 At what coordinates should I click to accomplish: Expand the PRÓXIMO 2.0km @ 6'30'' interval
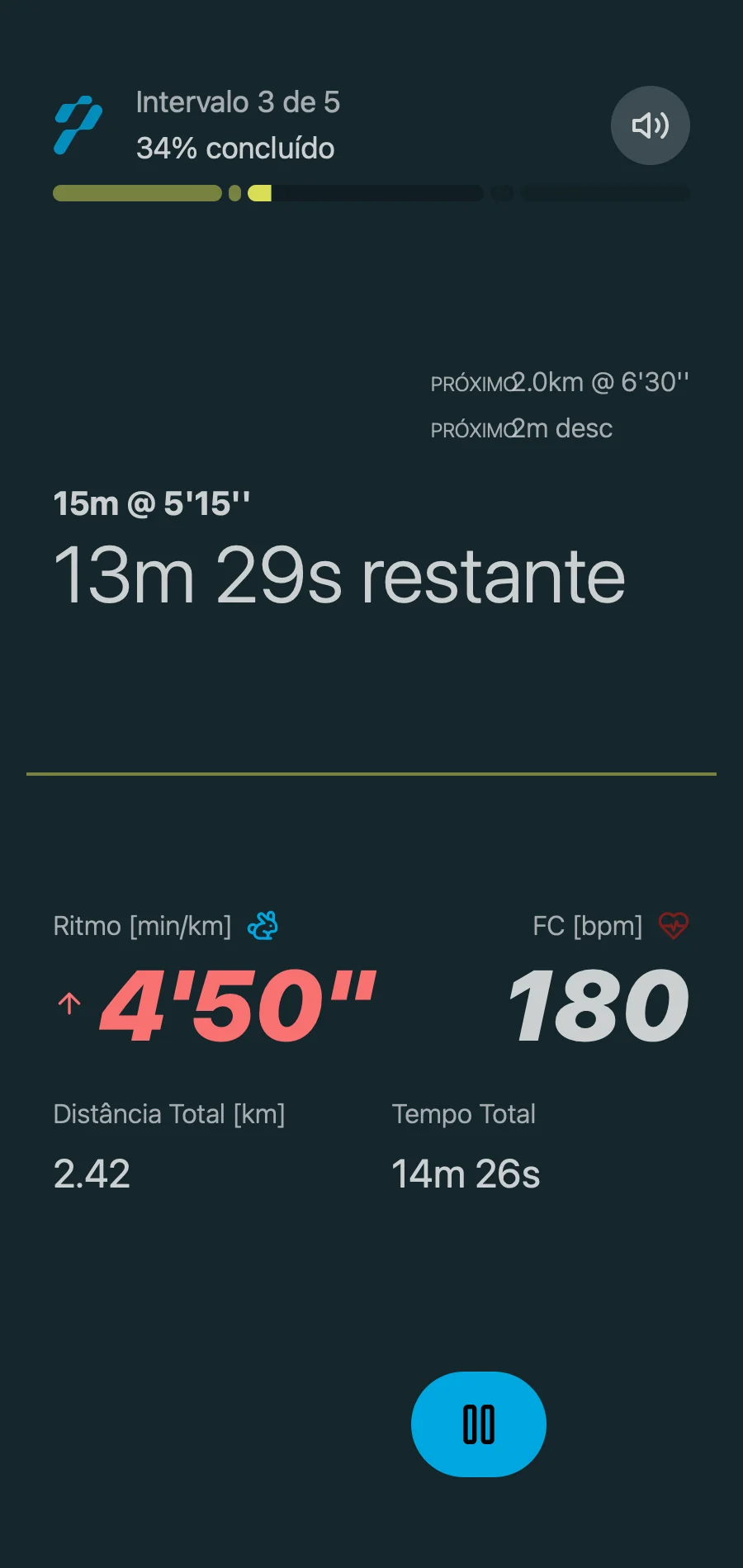[558, 381]
